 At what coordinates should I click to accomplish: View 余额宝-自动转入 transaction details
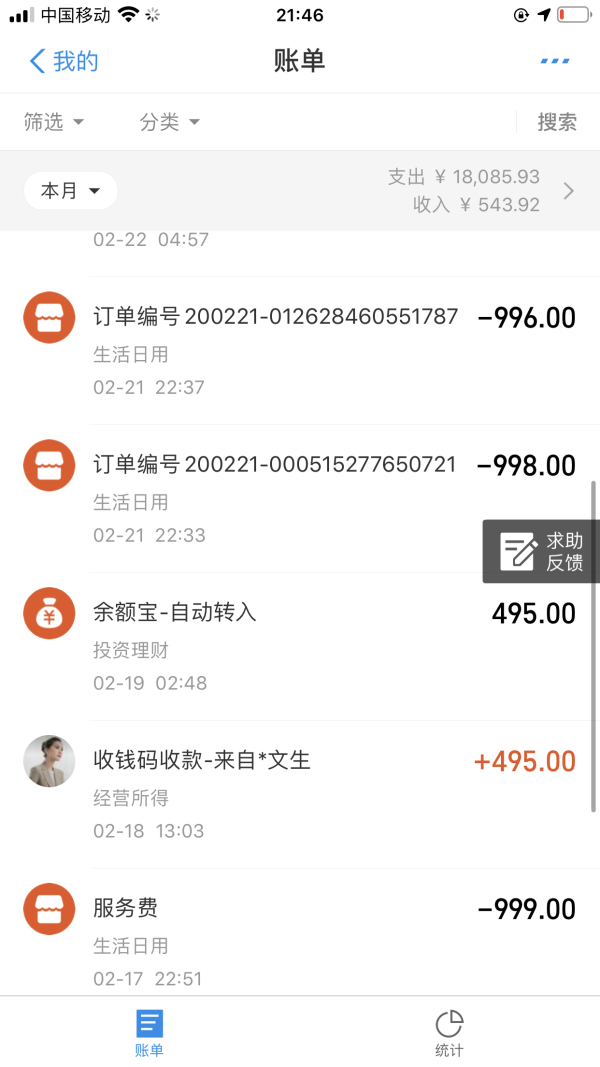click(300, 646)
